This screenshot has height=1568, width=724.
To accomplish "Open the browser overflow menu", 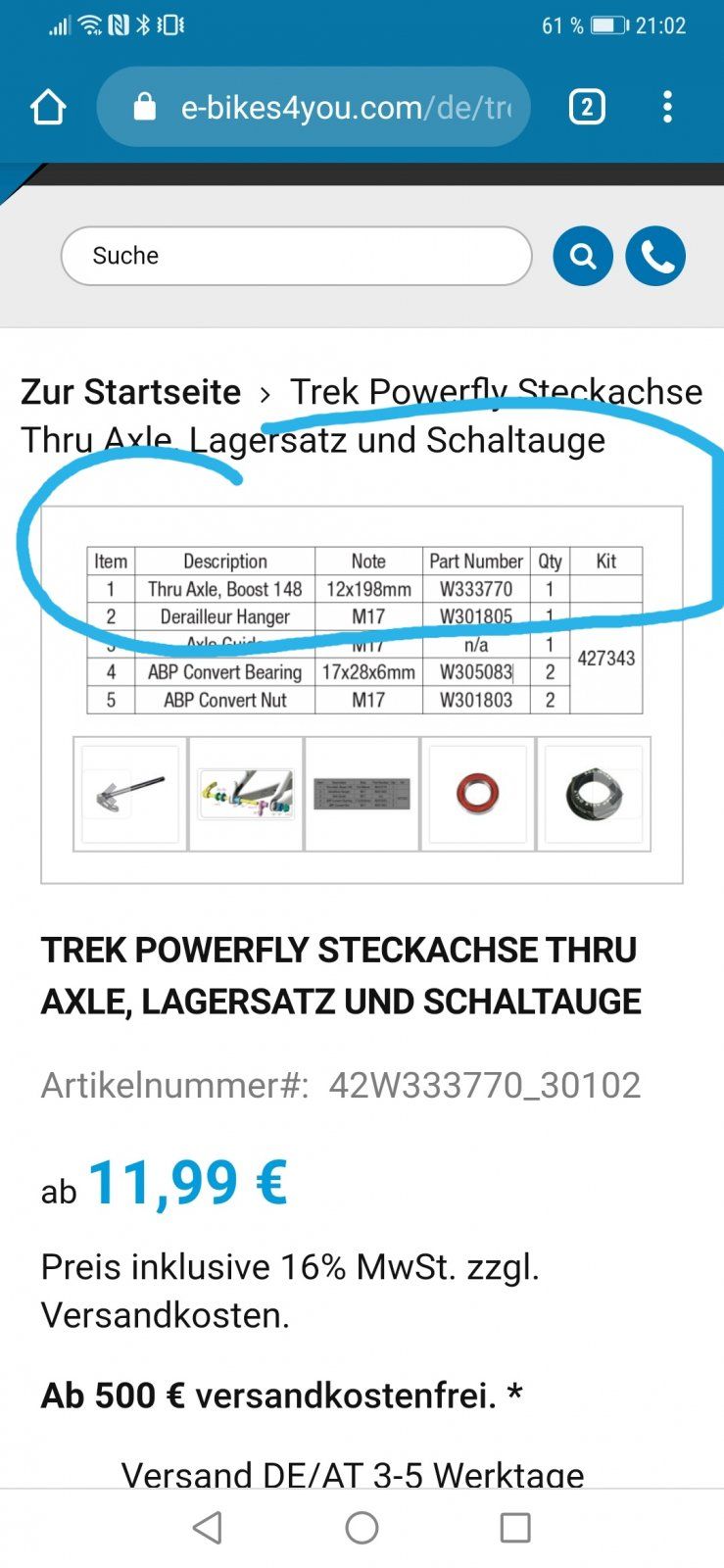I will [x=667, y=107].
